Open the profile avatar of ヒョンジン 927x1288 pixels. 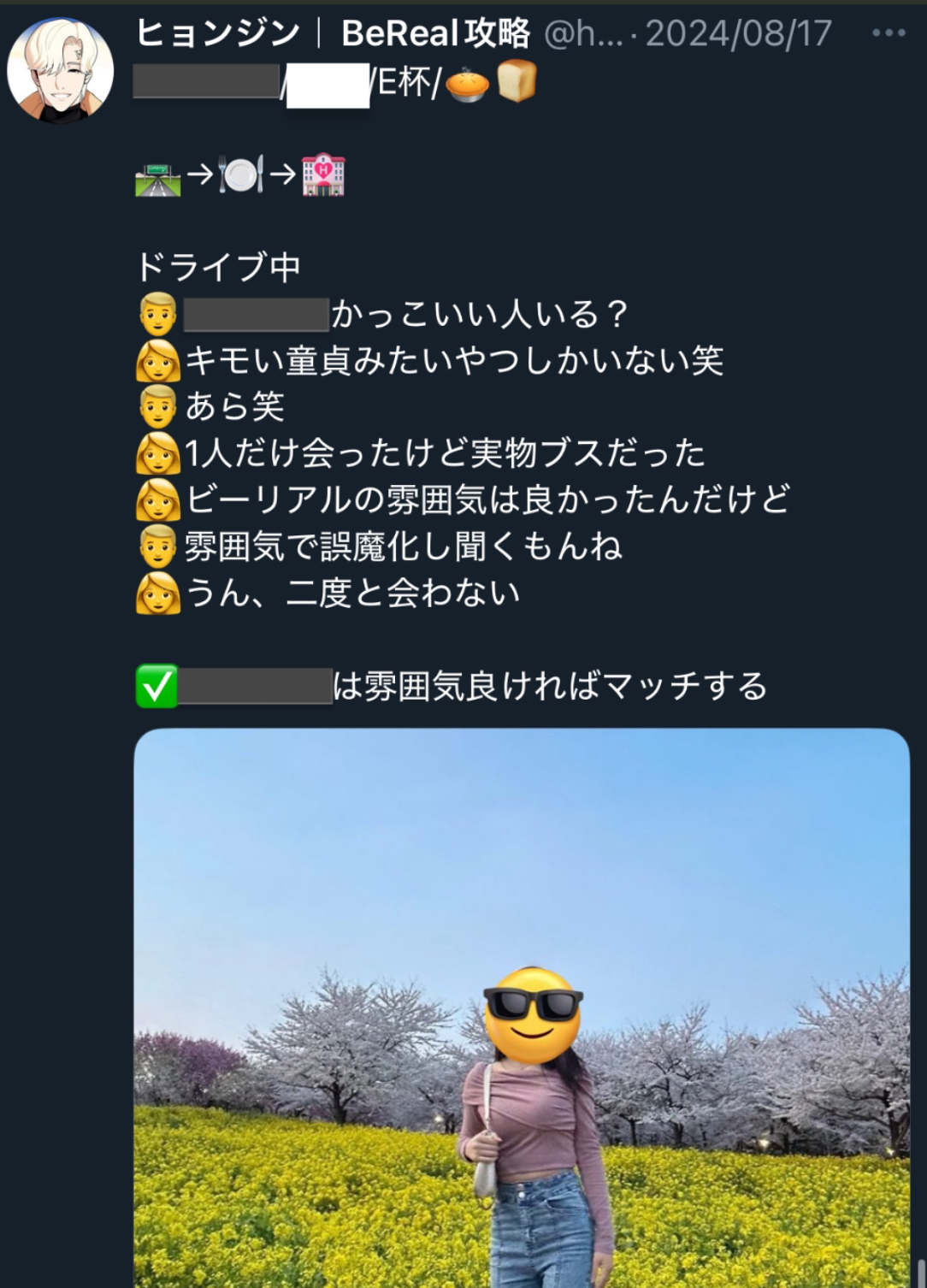pyautogui.click(x=61, y=70)
